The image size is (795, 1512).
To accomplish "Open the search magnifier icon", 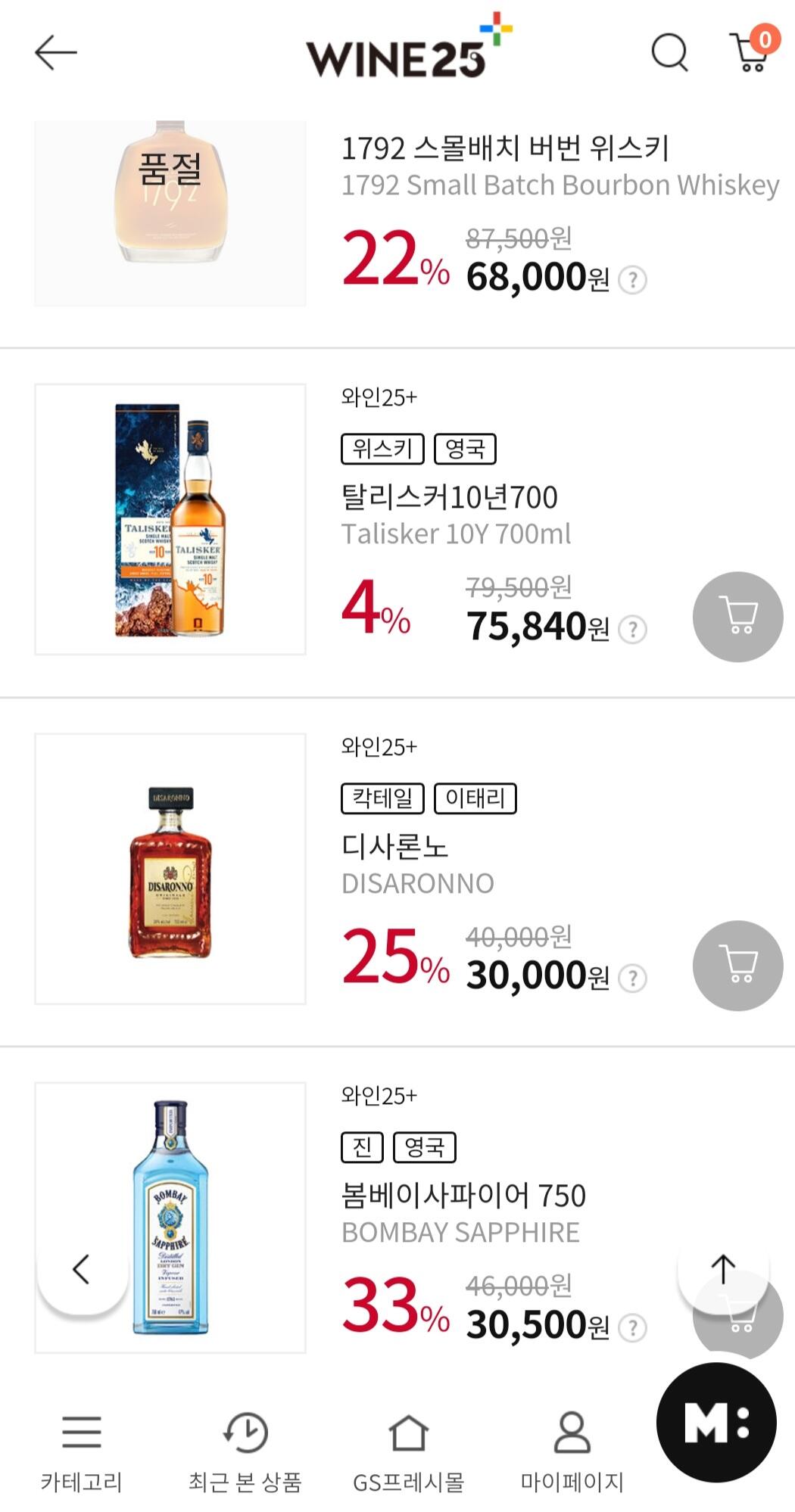I will 669,53.
